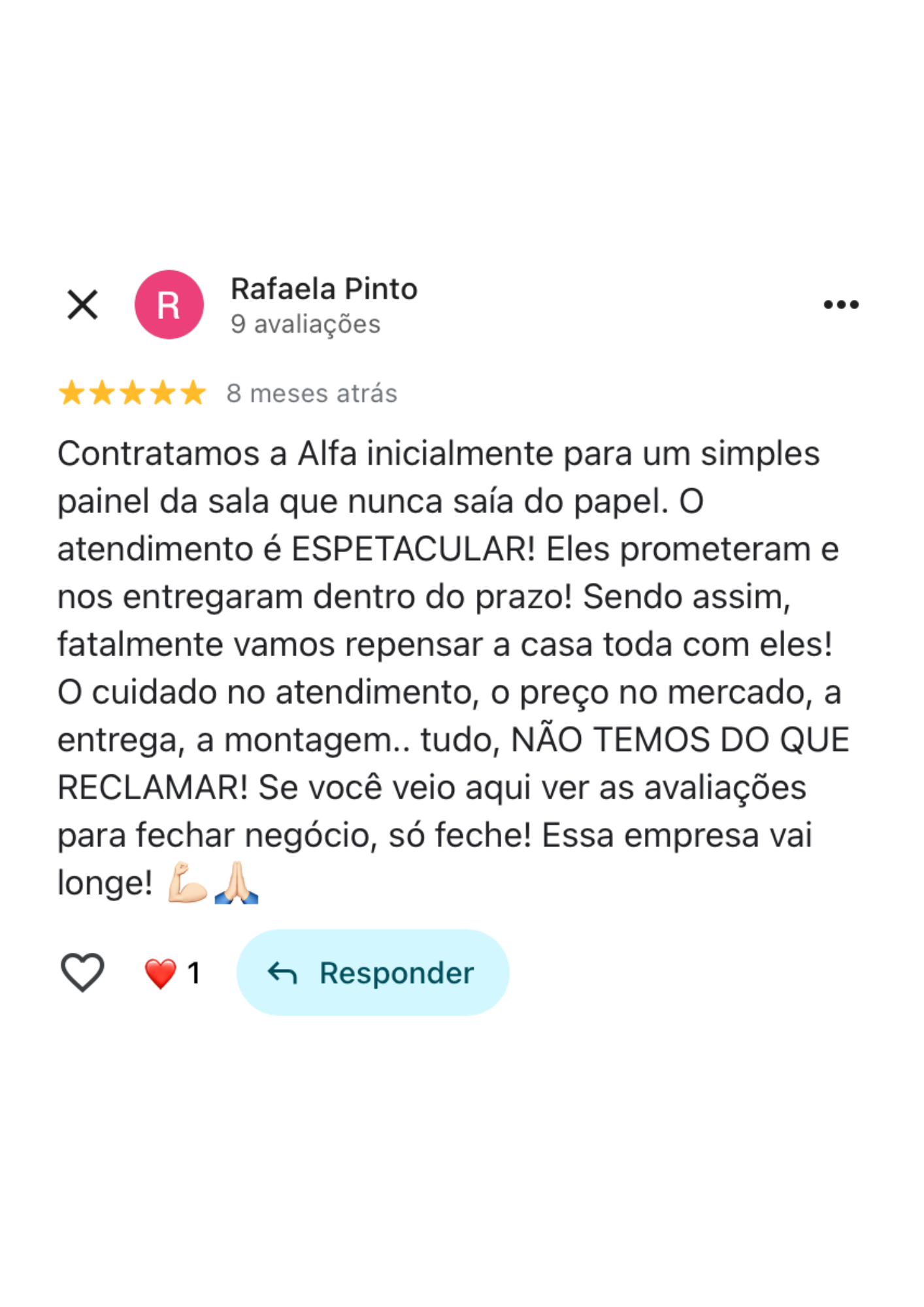Close the review with the X icon
Image resolution: width=924 pixels, height=1307 pixels.
[82, 305]
